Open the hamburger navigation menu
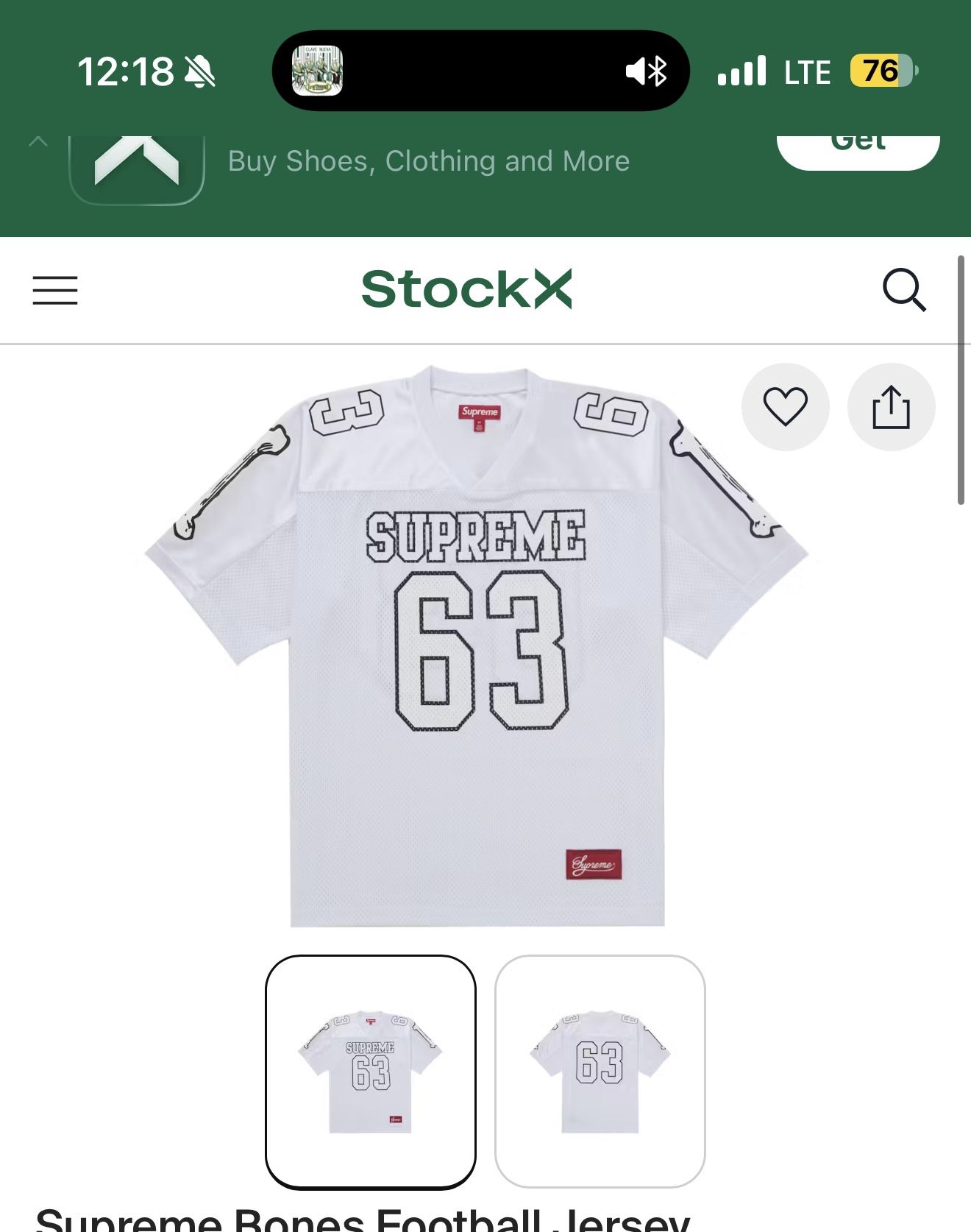The height and width of the screenshot is (1232, 971). (54, 291)
